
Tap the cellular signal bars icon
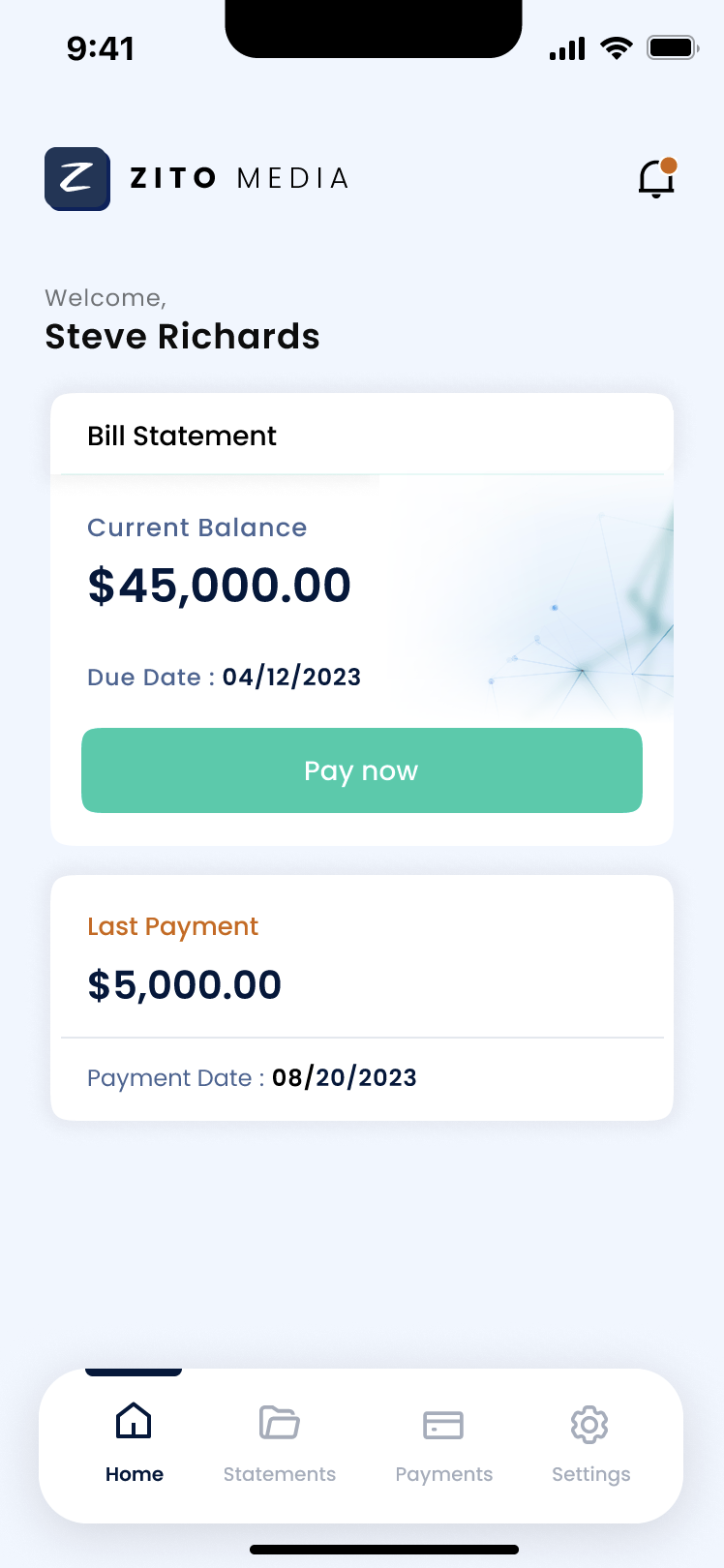[x=567, y=46]
